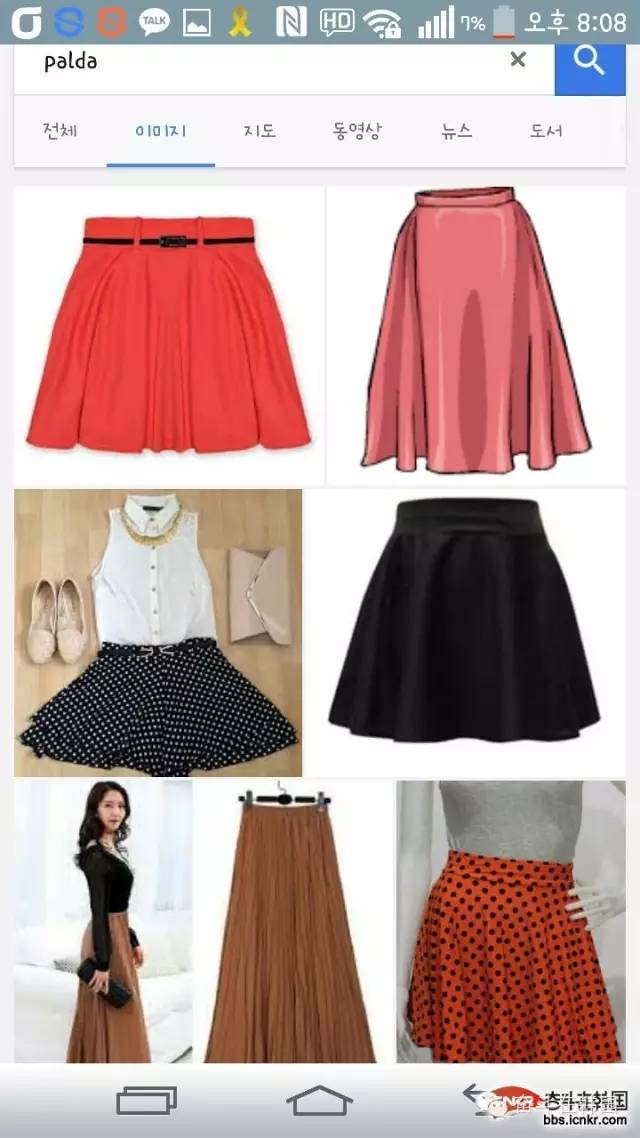The height and width of the screenshot is (1138, 640).
Task: Switch to the 전체 tab
Action: pyautogui.click(x=60, y=131)
